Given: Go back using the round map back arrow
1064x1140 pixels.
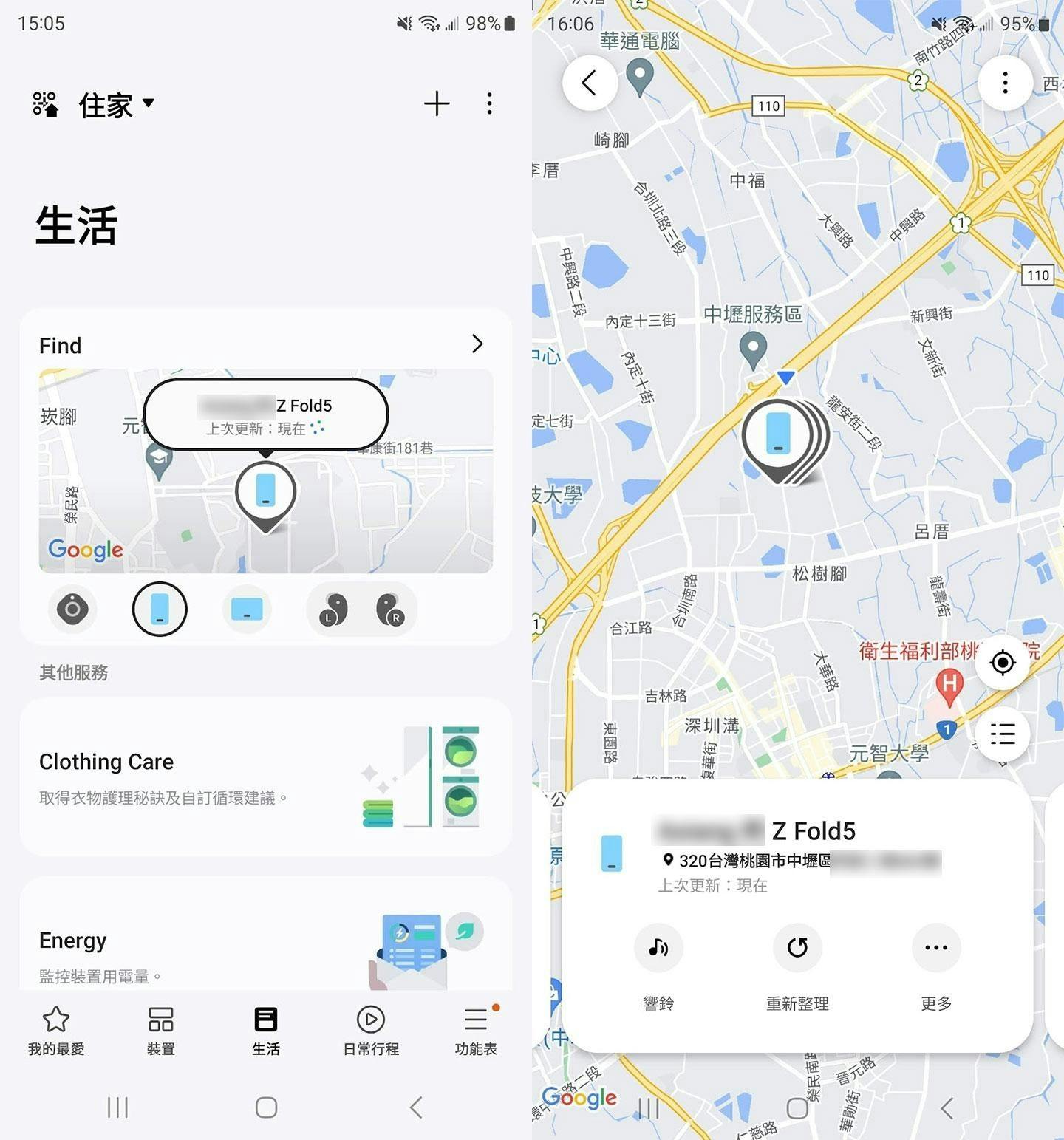Looking at the screenshot, I should pos(590,83).
